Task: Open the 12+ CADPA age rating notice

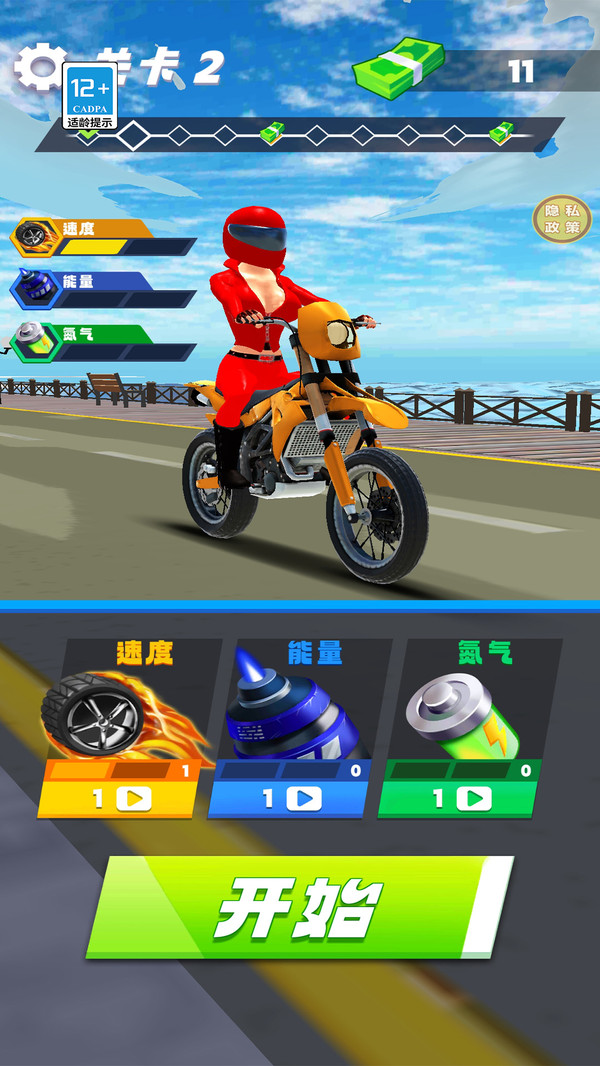Action: tap(91, 97)
